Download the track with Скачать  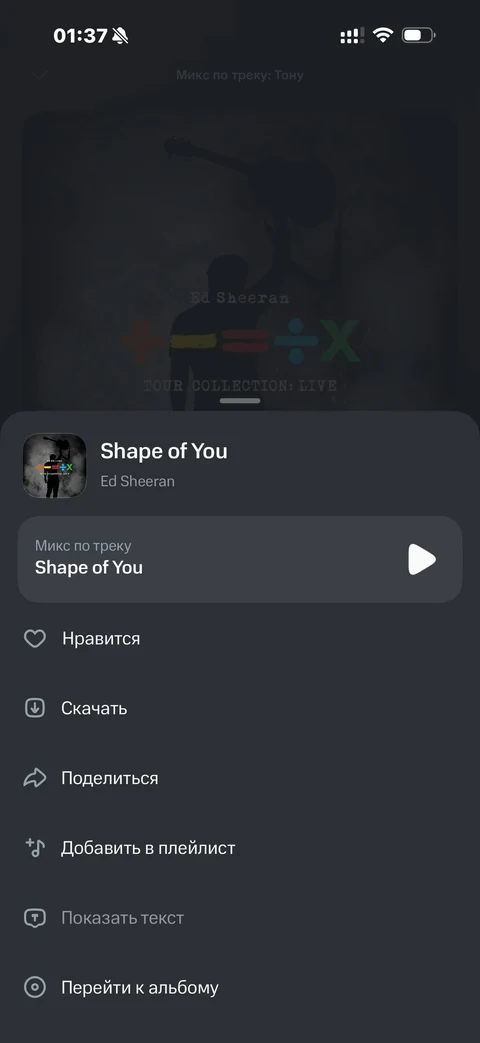pos(239,708)
